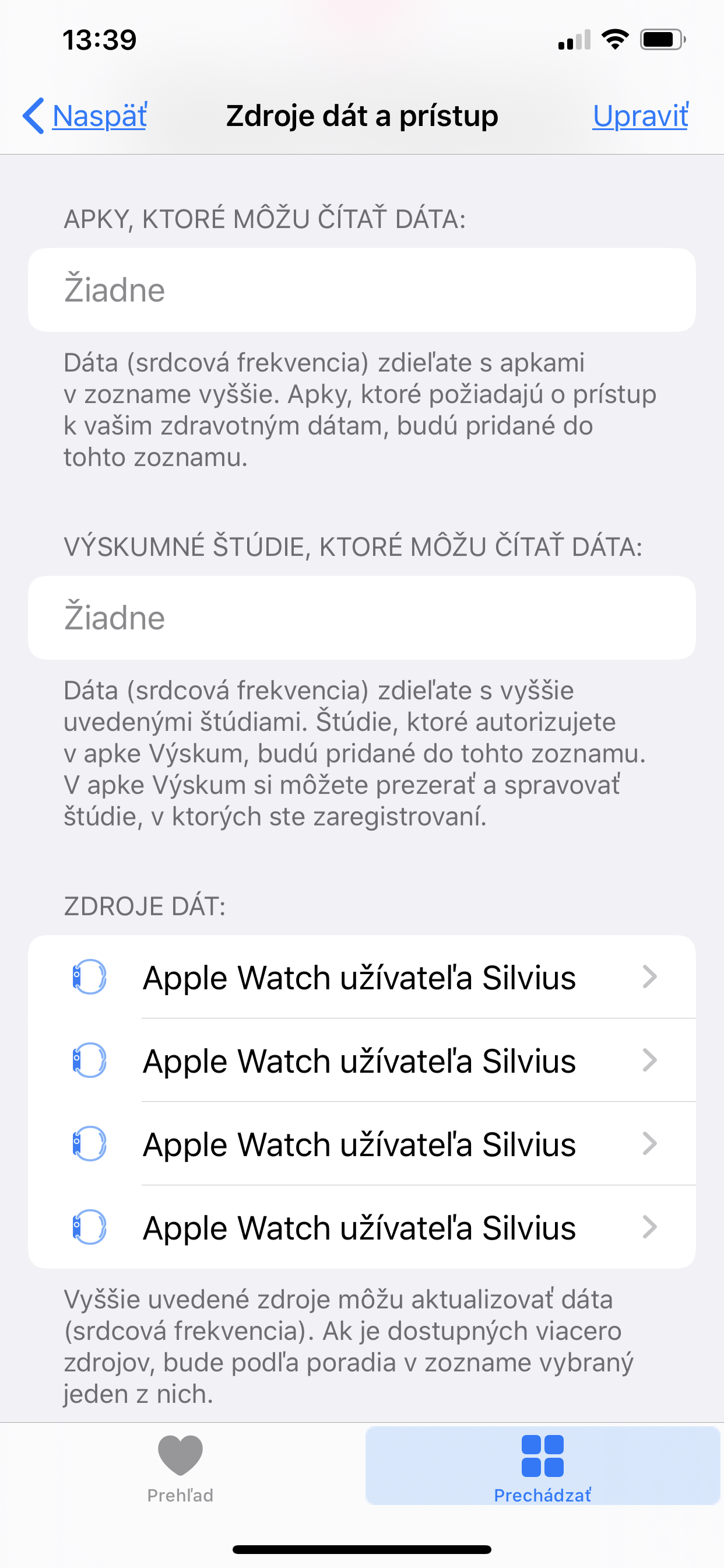The height and width of the screenshot is (1568, 724).
Task: Tap Upraviť to edit data sources
Action: [x=640, y=116]
